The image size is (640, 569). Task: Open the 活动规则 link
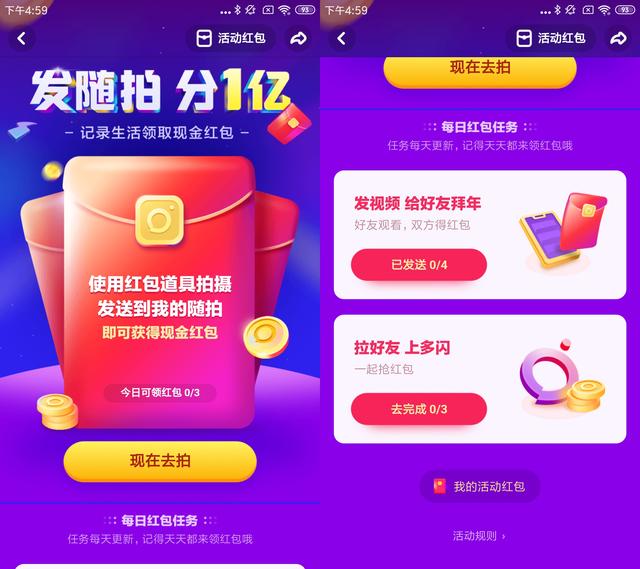click(x=479, y=536)
